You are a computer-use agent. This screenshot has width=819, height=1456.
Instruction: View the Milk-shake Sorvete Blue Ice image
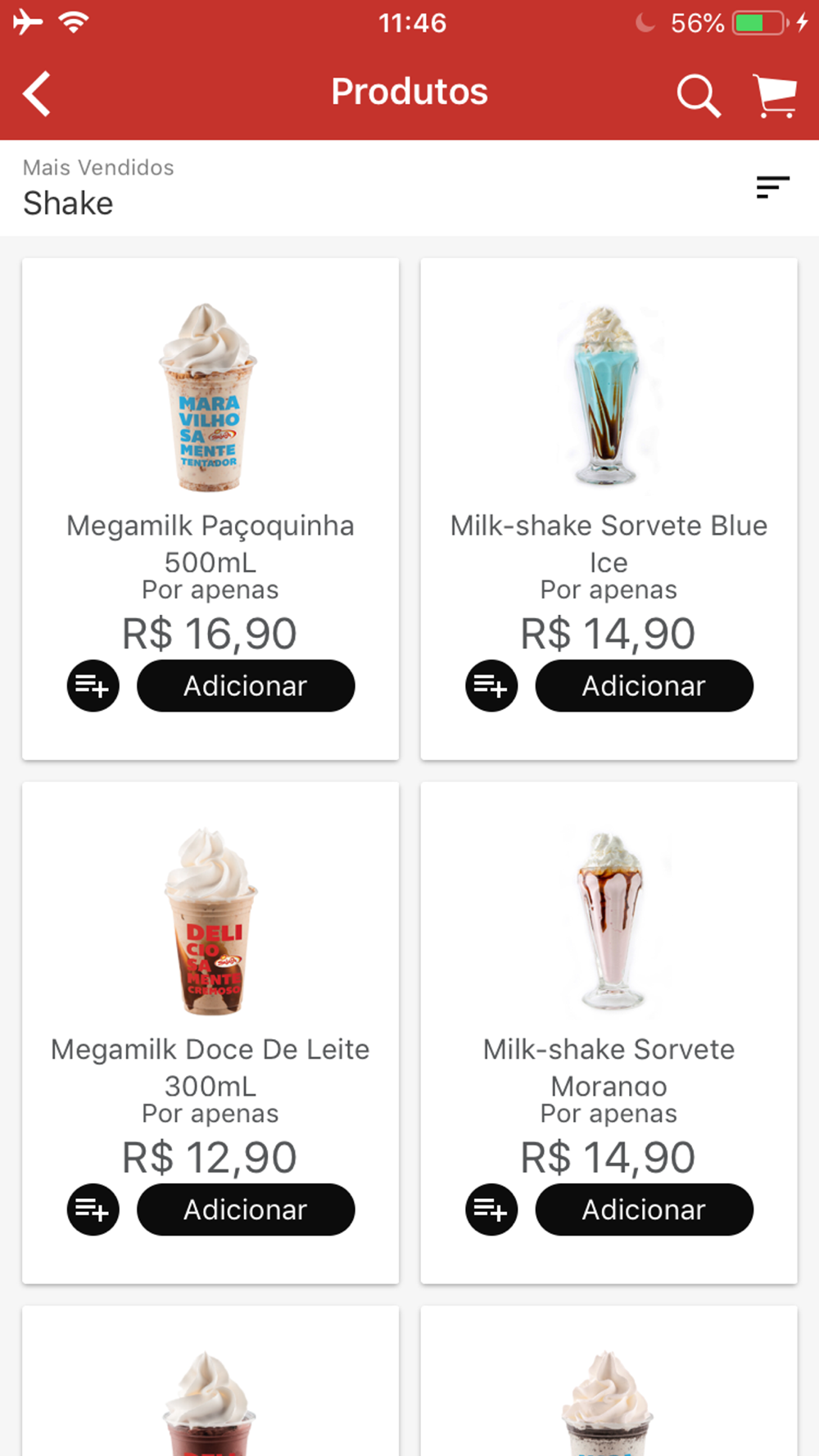[x=608, y=395]
